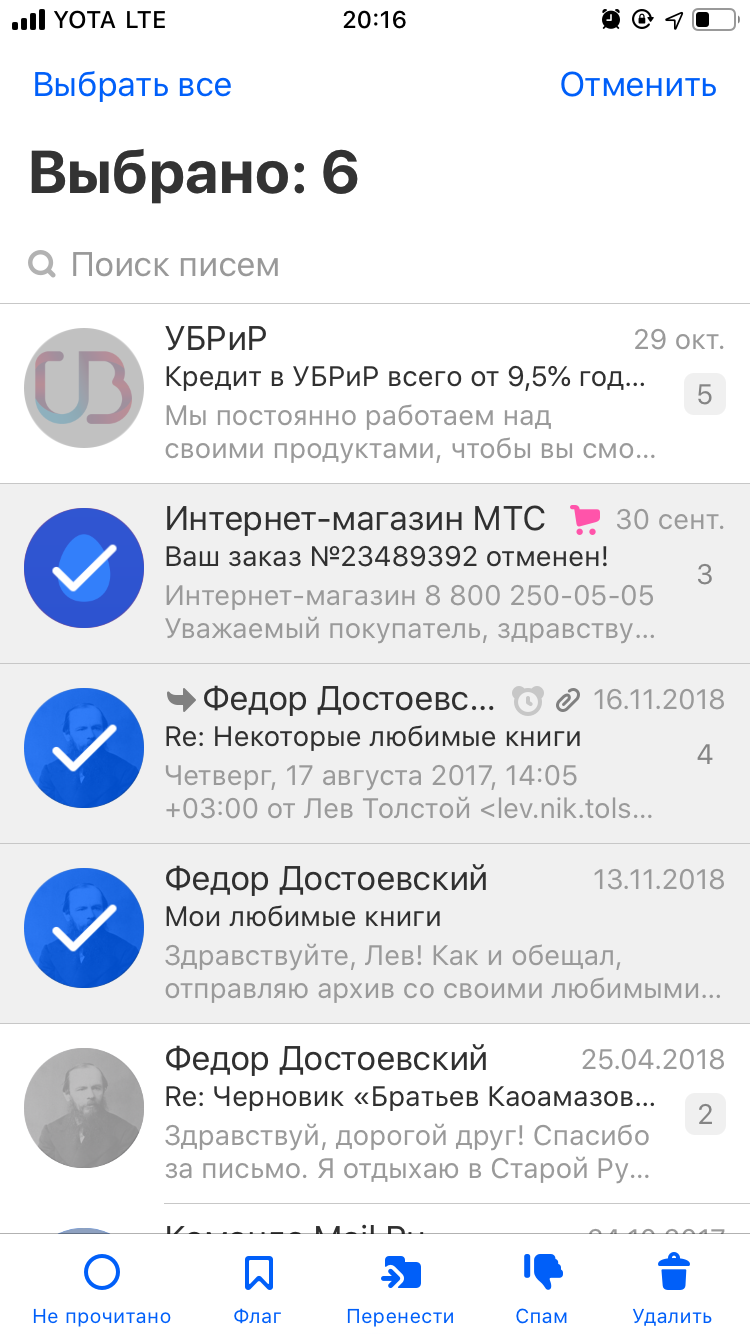Mark selected emails as Не прочитано
The width and height of the screenshot is (750, 1334).
coord(102,1290)
